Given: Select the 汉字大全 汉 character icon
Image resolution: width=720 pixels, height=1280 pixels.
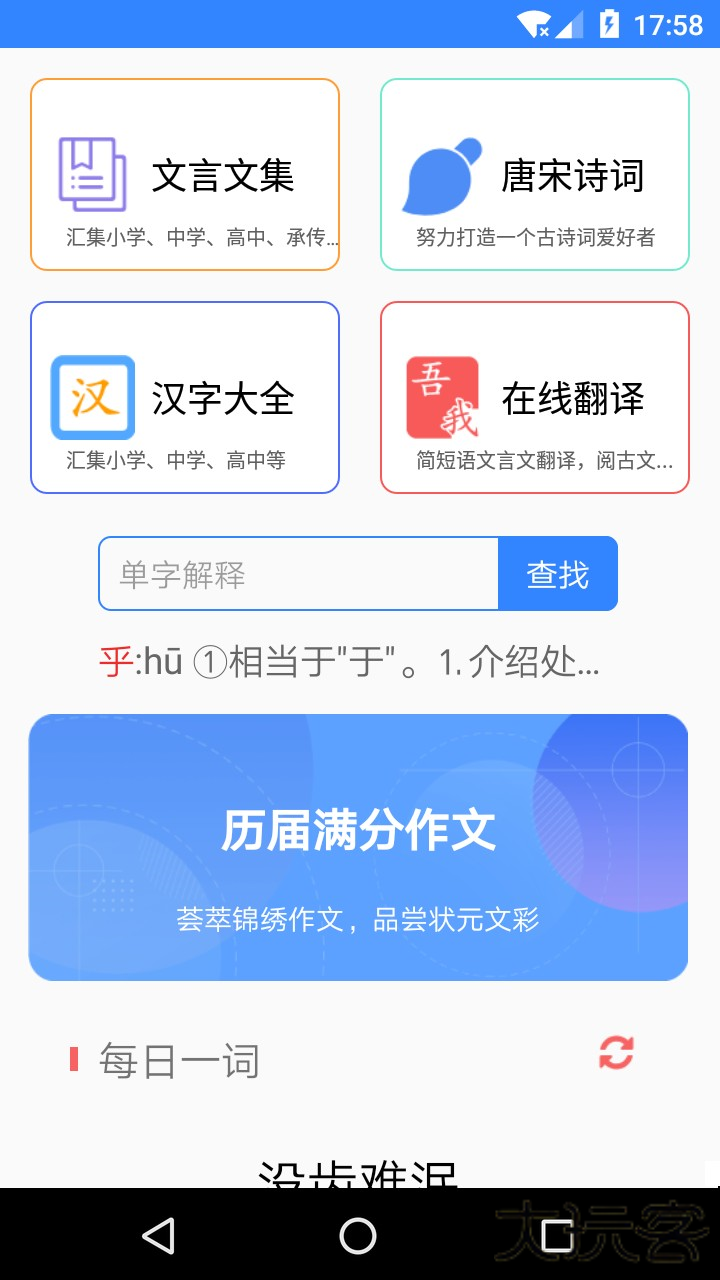Looking at the screenshot, I should (95, 396).
